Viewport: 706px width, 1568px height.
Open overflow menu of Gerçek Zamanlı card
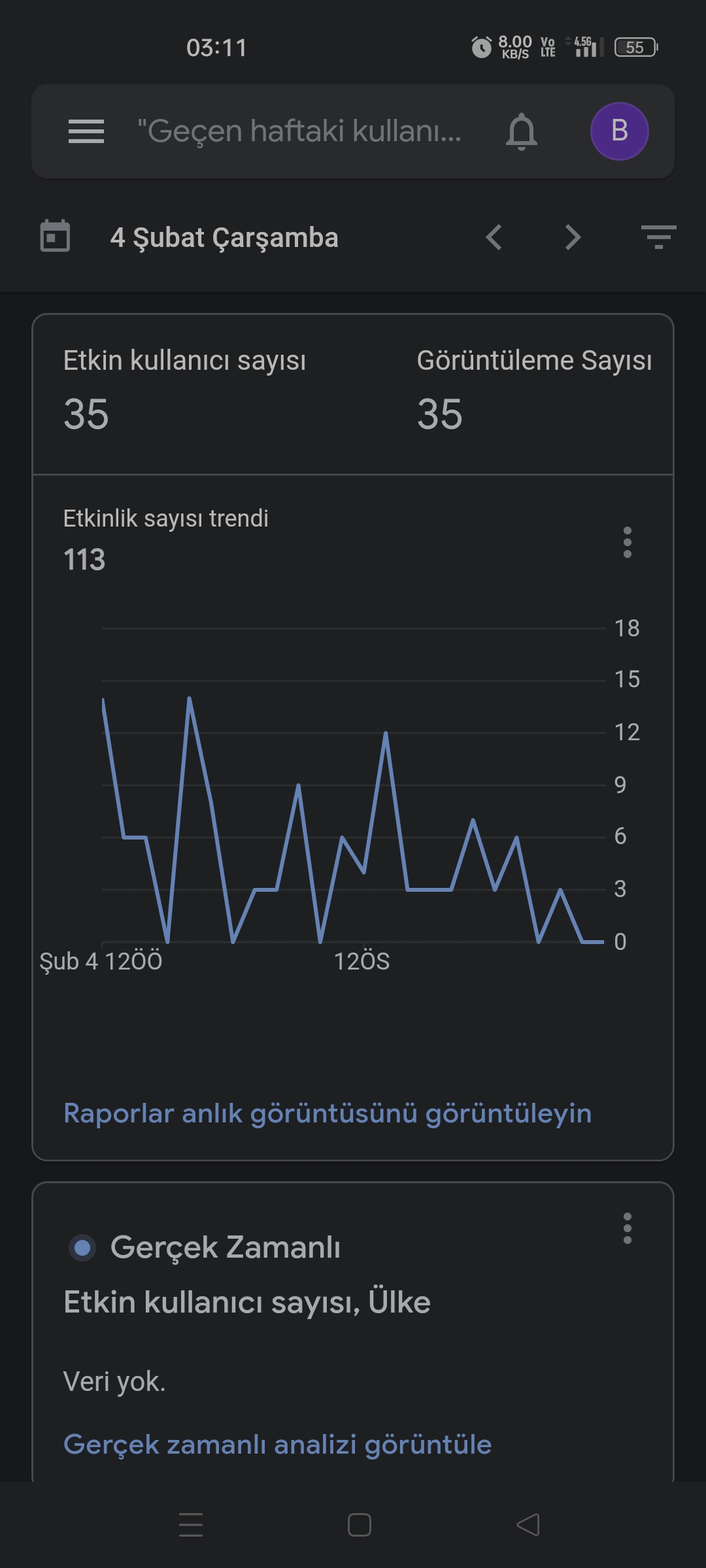(x=628, y=1228)
